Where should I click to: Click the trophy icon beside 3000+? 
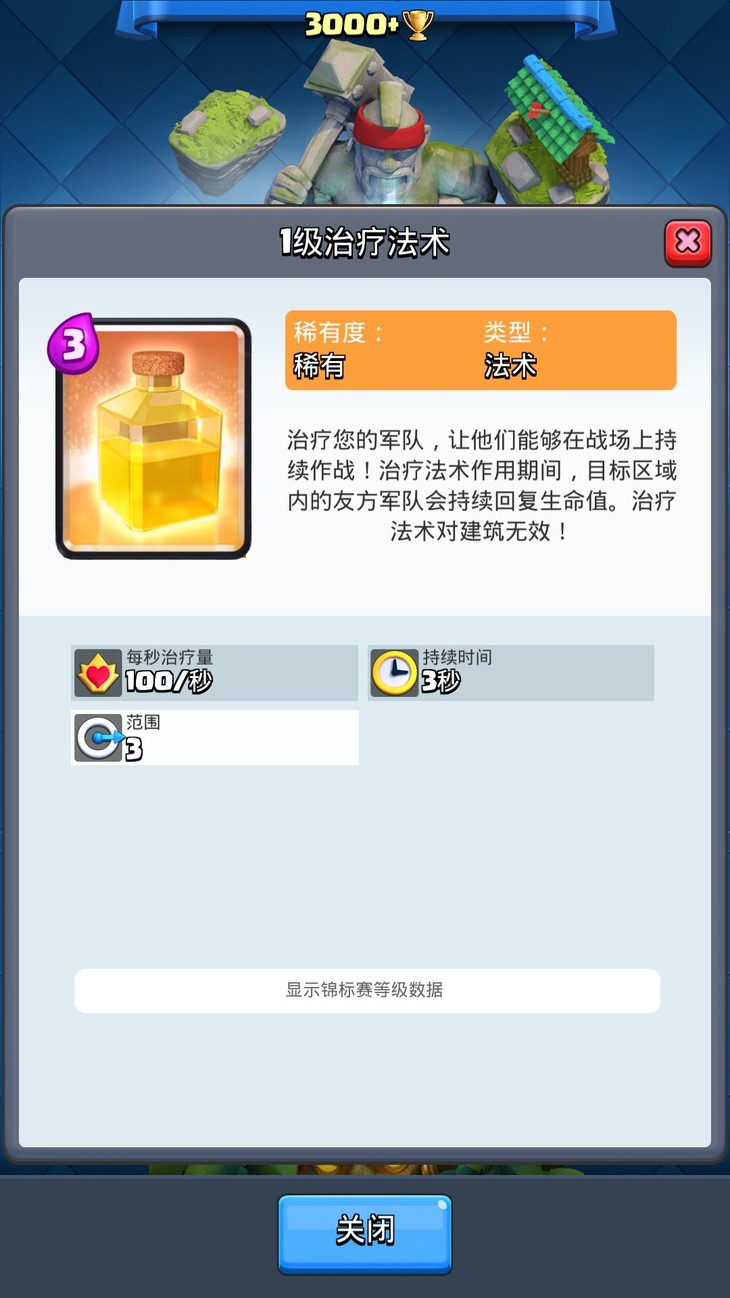(416, 22)
